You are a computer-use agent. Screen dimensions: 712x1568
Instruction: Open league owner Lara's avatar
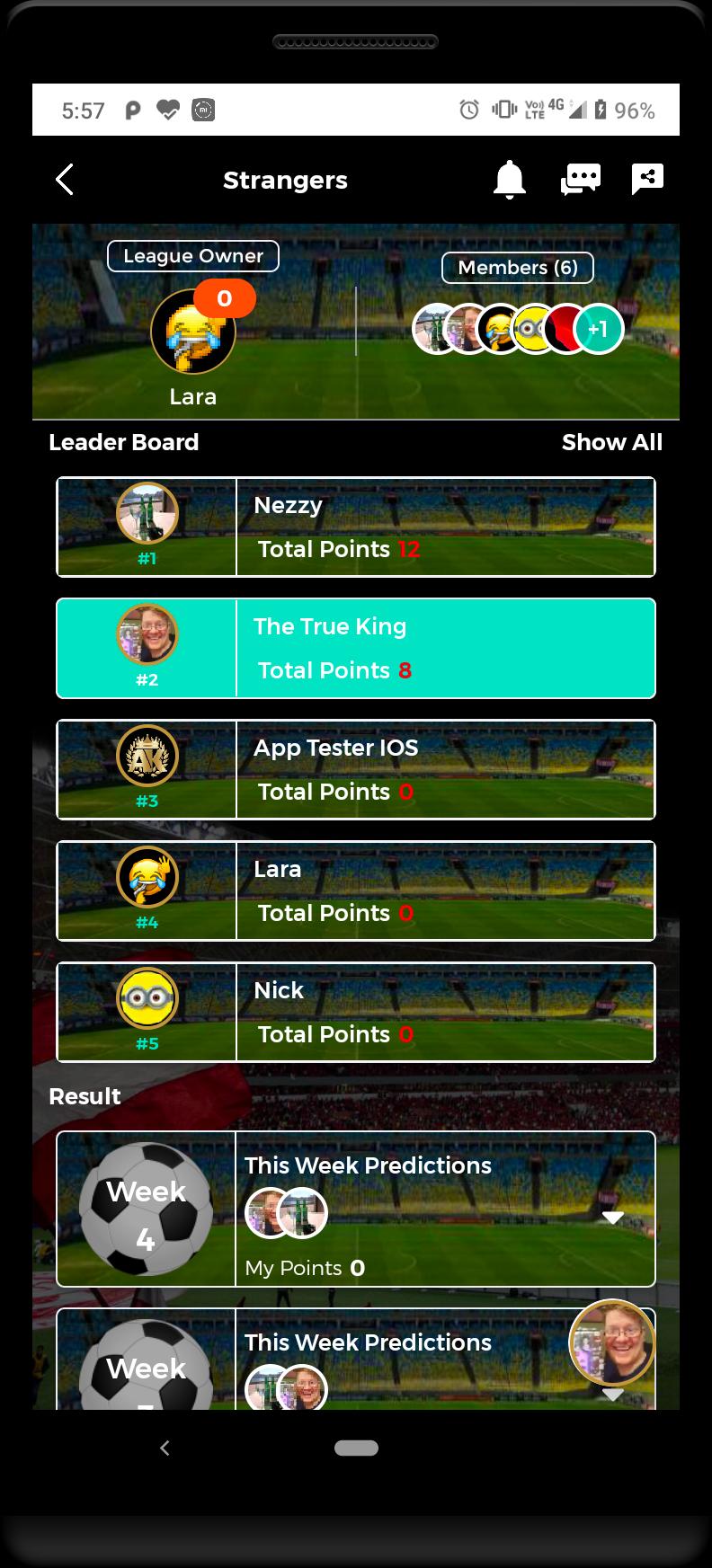click(x=193, y=332)
